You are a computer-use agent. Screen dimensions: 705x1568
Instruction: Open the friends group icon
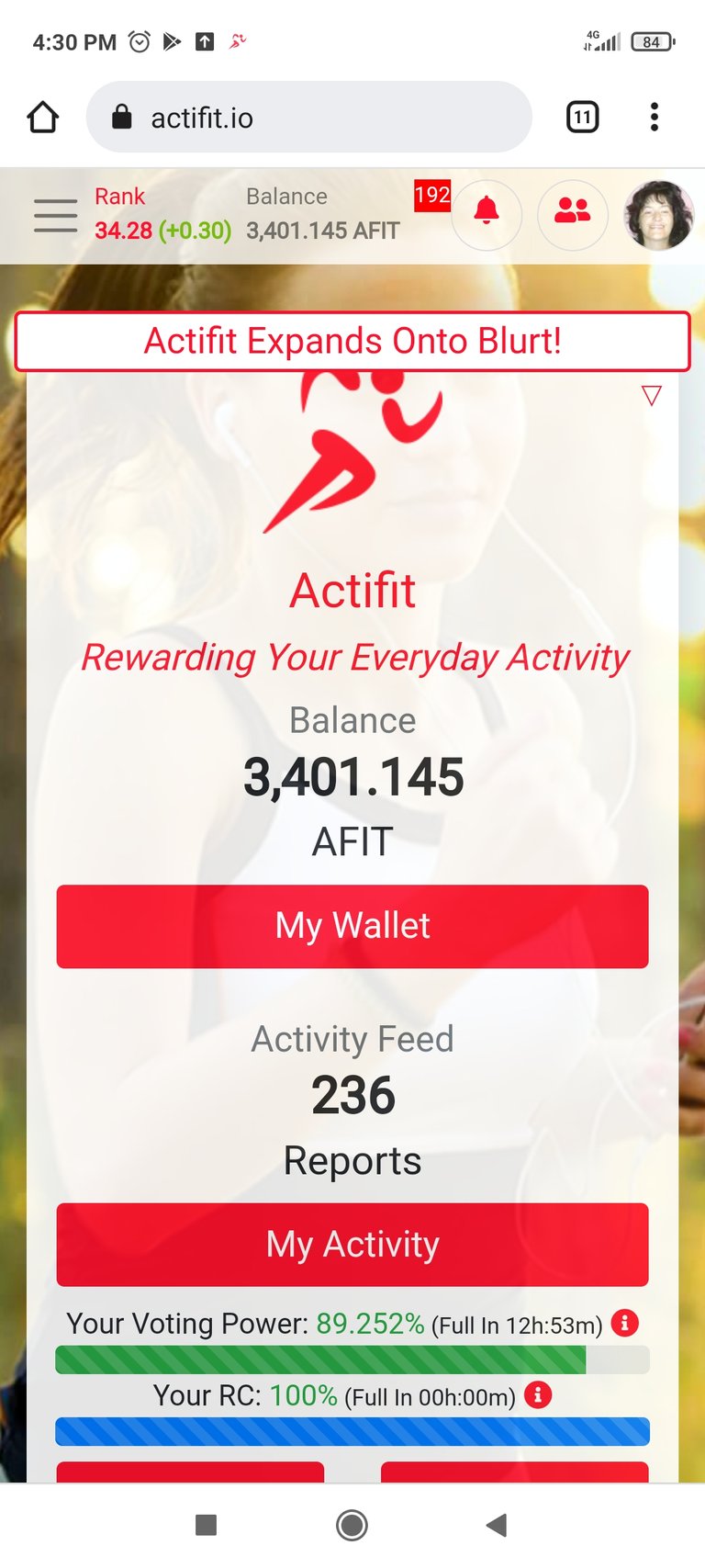point(573,215)
